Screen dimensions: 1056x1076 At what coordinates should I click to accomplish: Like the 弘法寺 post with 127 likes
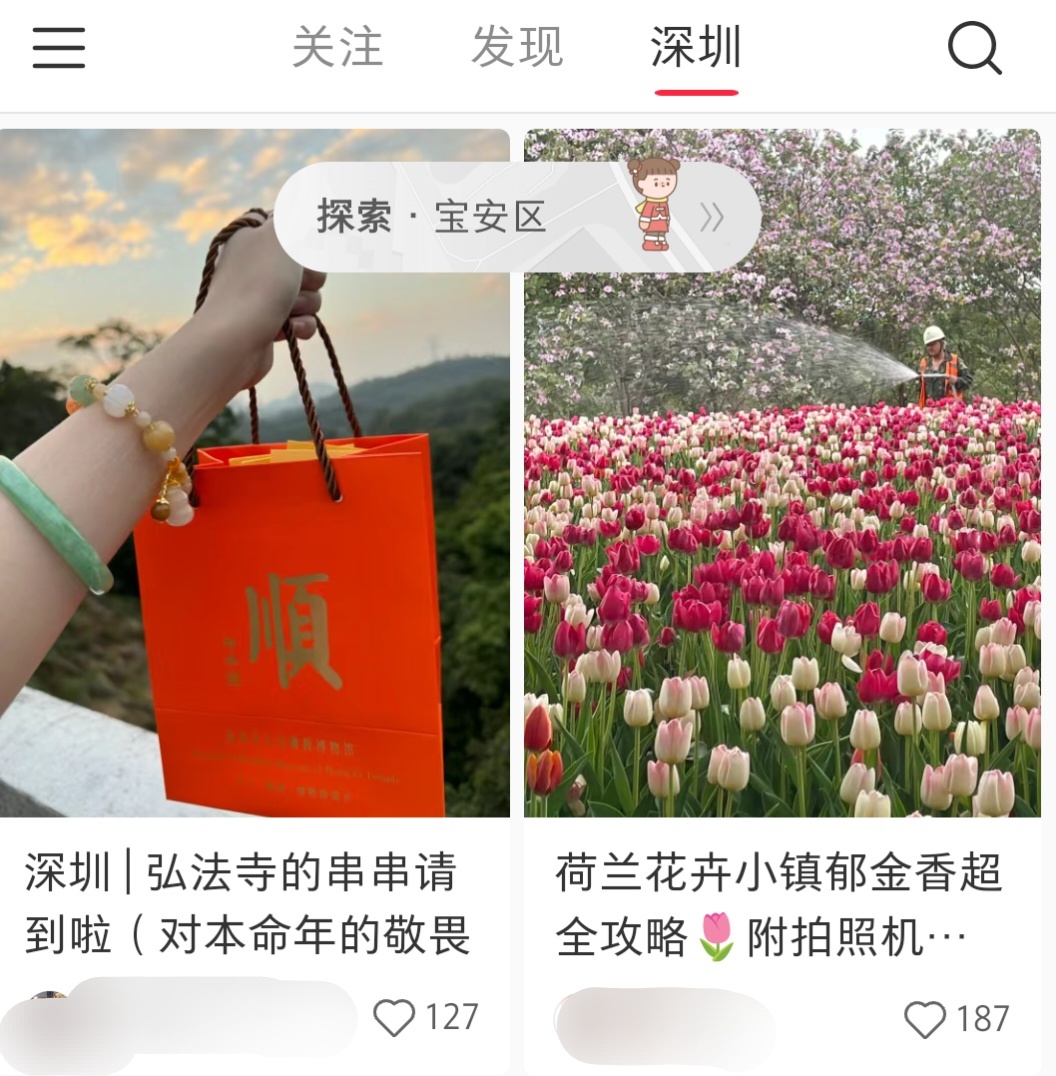click(394, 1018)
